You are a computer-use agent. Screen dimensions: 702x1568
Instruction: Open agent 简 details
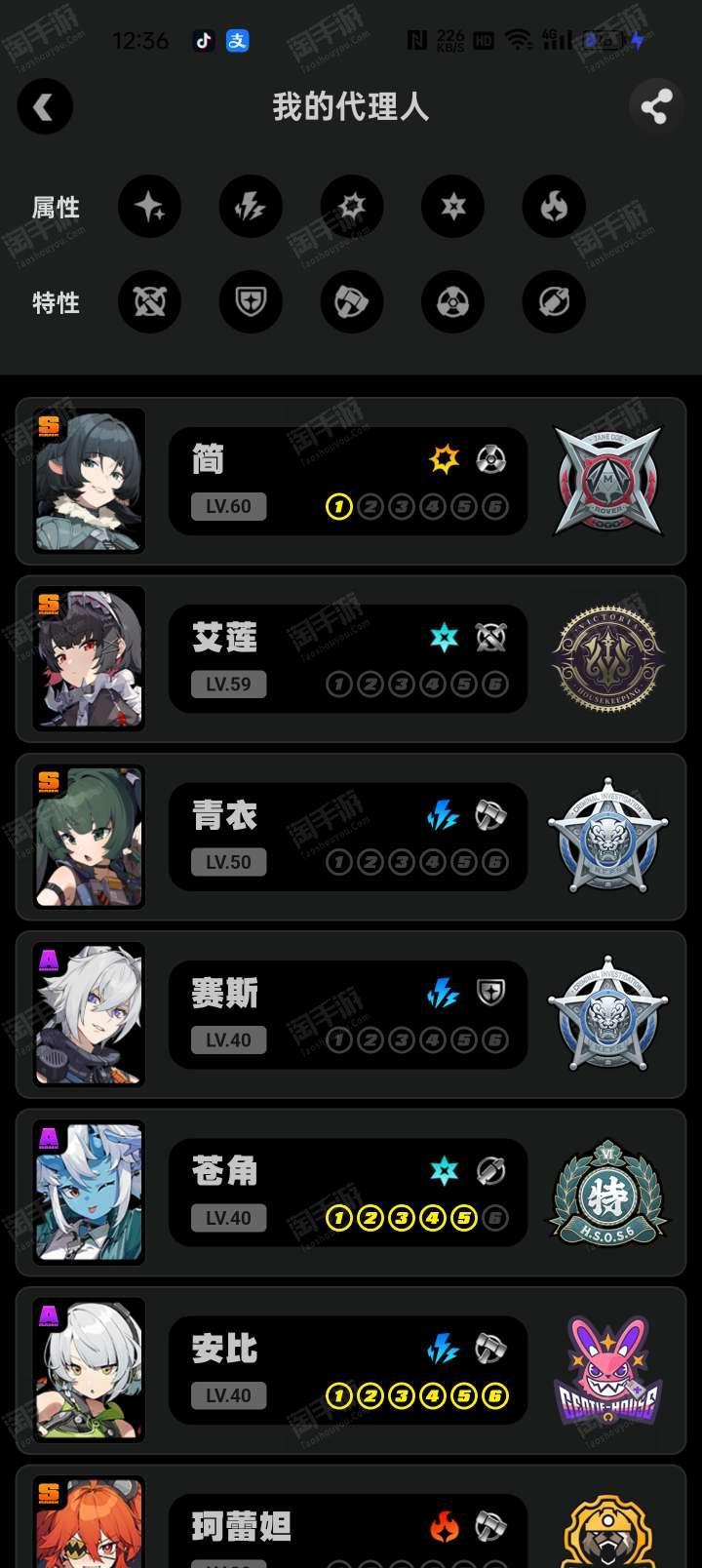351,481
